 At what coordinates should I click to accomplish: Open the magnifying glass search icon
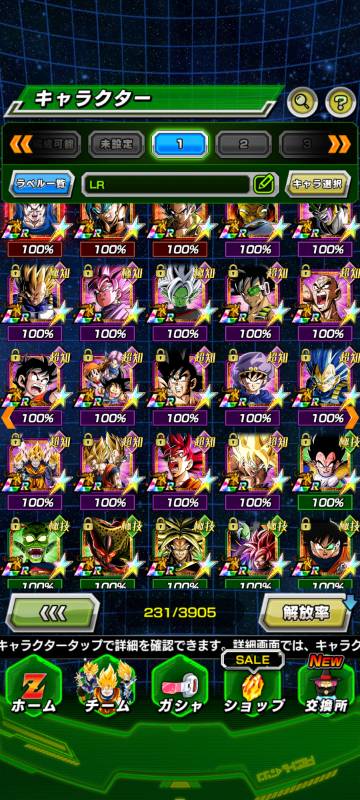(x=302, y=103)
